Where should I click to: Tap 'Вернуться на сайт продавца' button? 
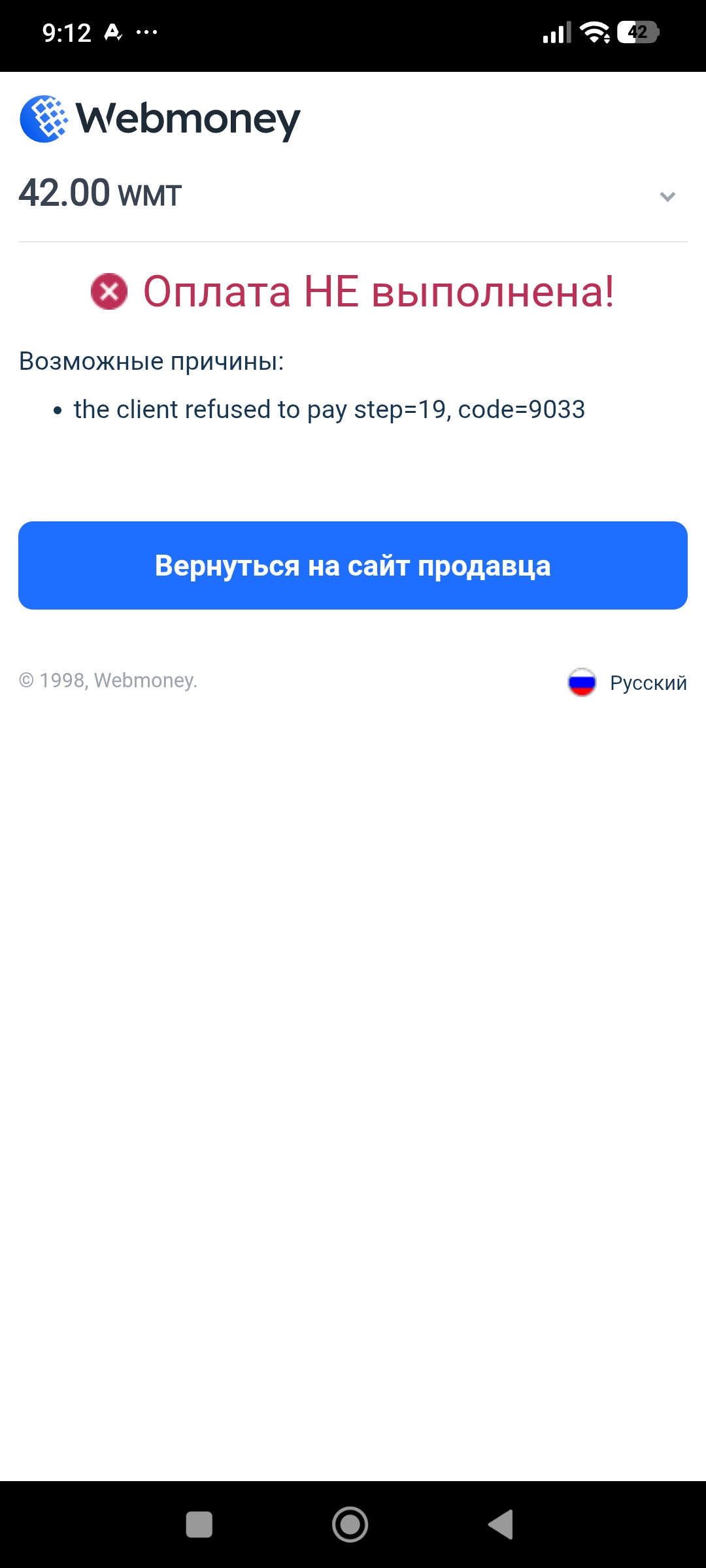(x=353, y=565)
